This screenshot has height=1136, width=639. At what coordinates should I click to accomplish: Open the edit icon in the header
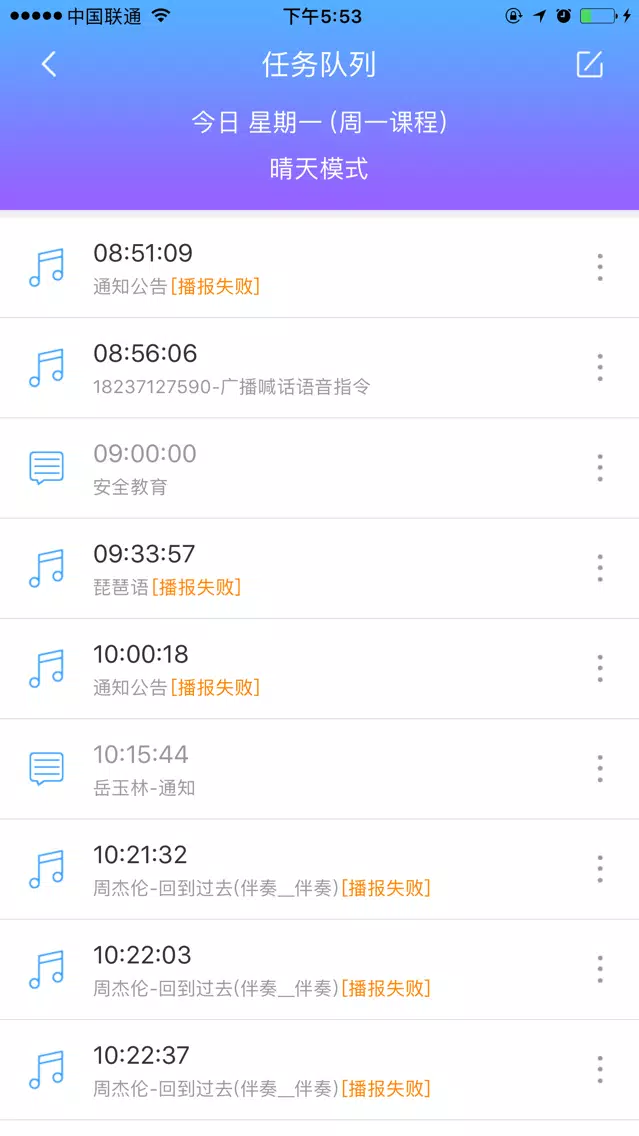[x=589, y=64]
